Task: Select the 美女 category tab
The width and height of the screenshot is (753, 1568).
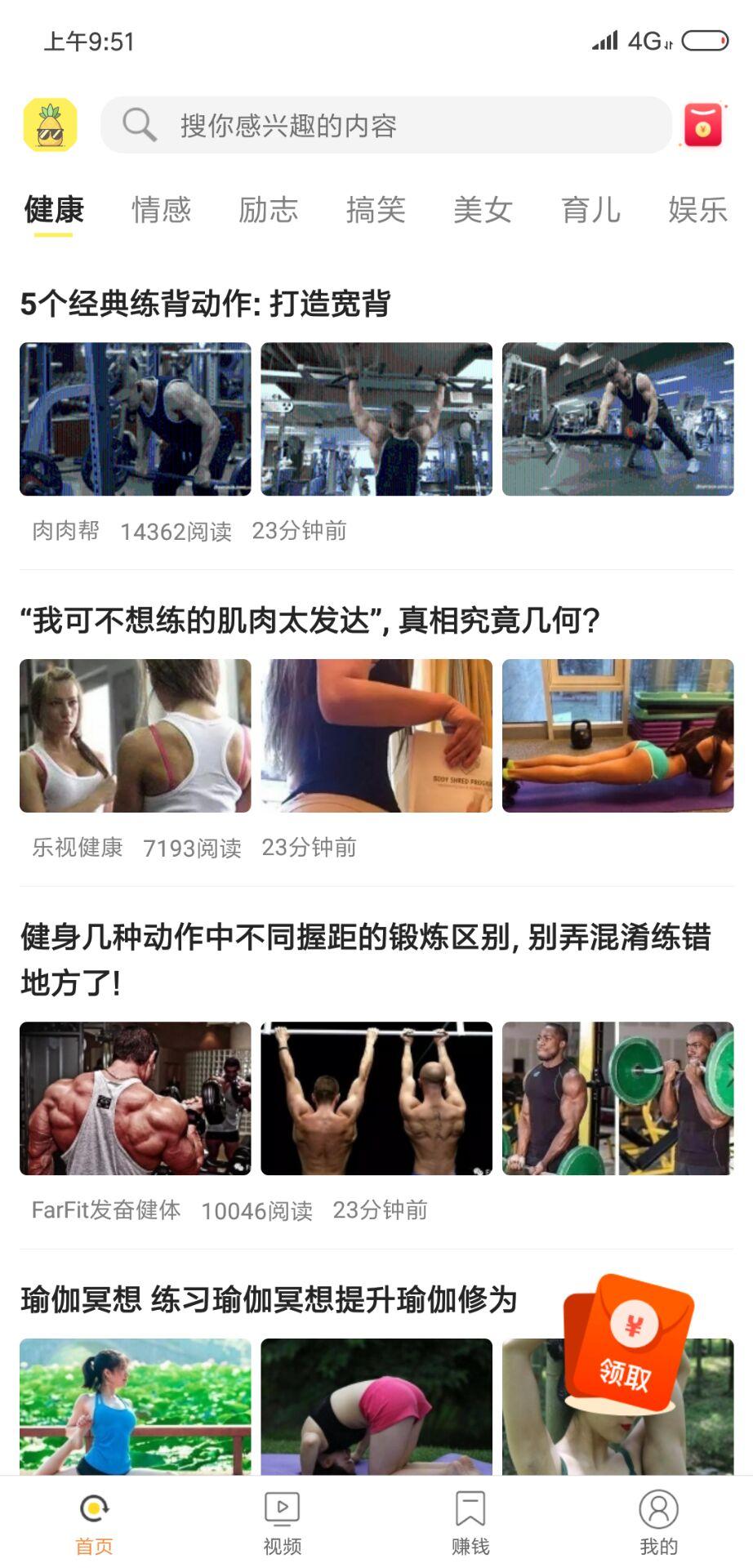Action: coord(483,210)
